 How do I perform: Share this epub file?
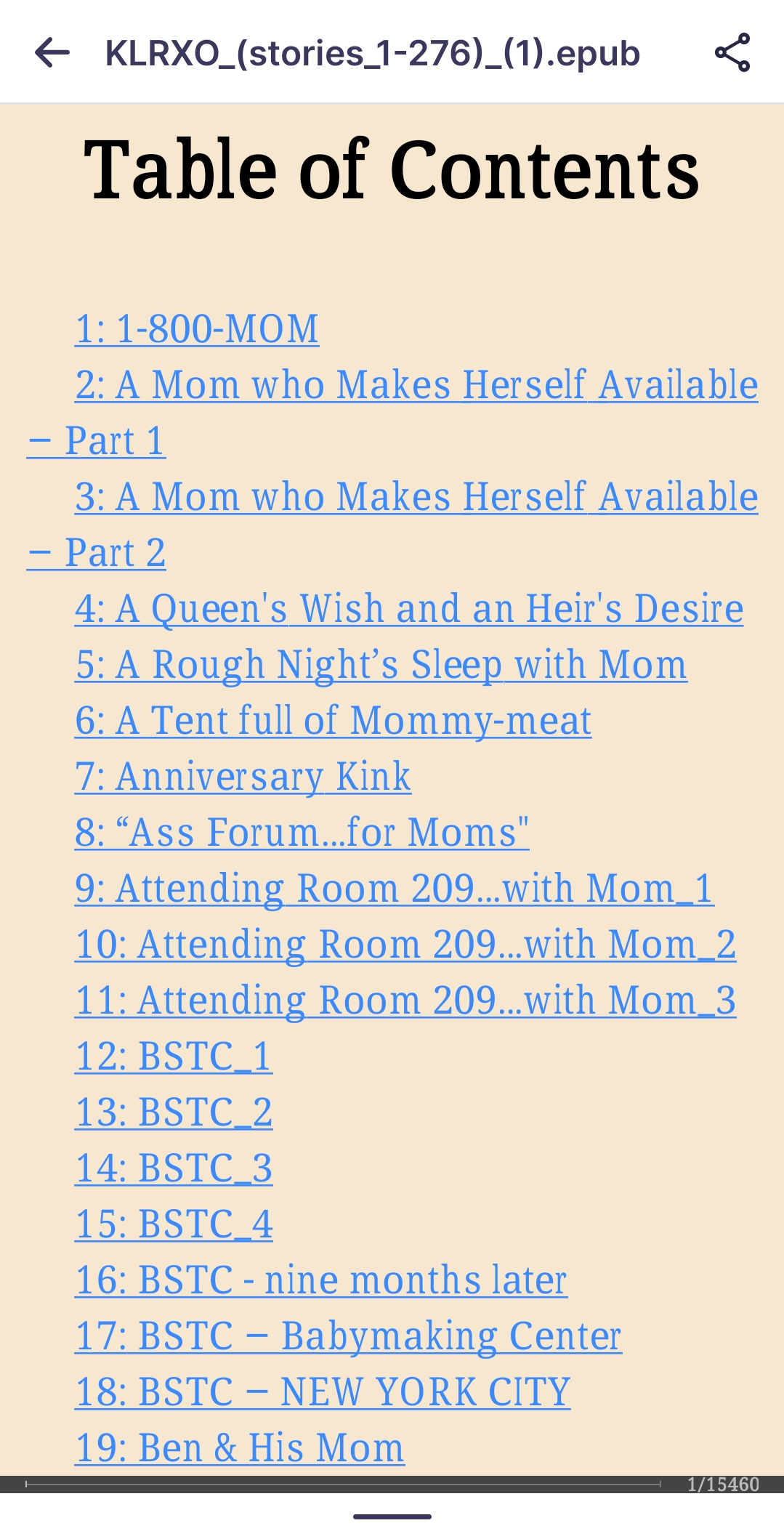[732, 53]
